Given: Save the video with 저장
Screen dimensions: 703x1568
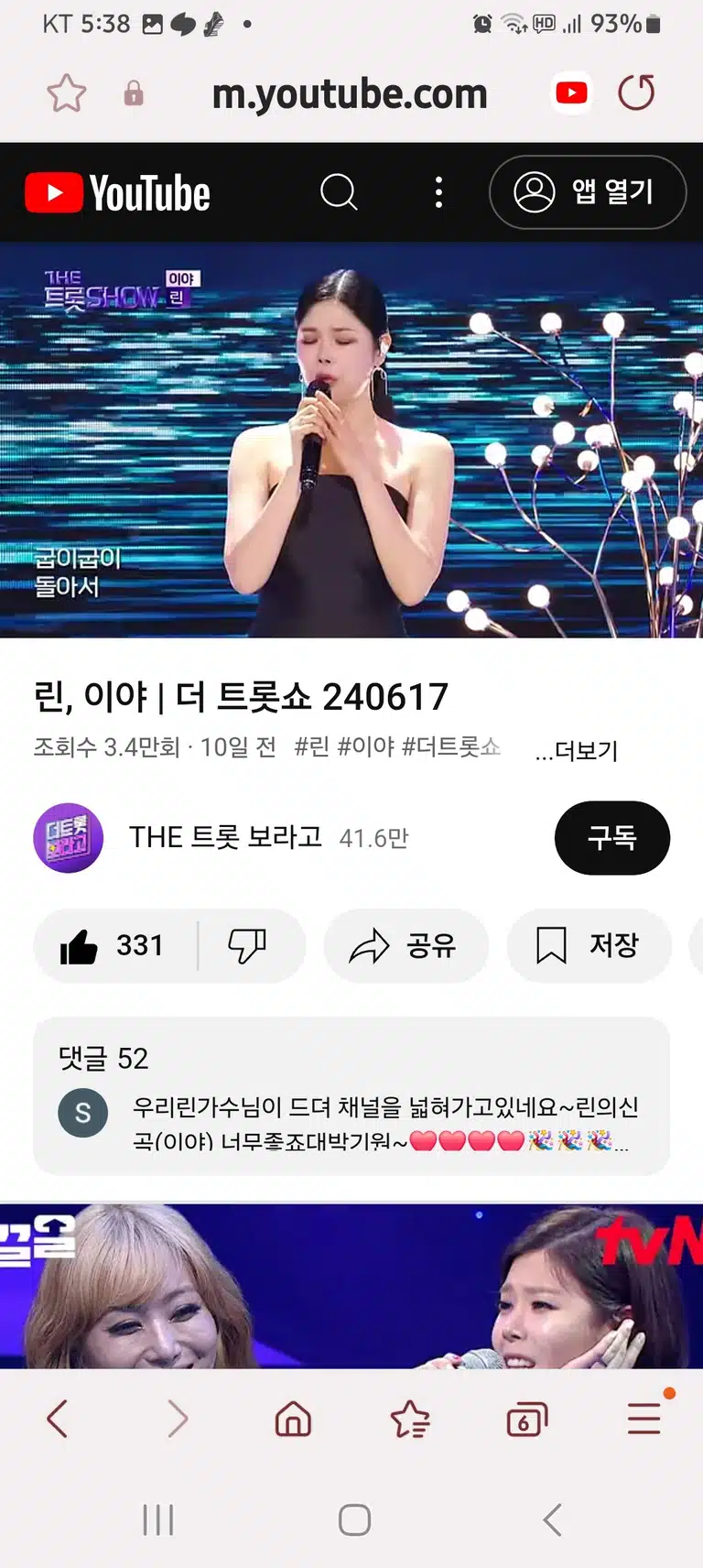Looking at the screenshot, I should (x=589, y=945).
